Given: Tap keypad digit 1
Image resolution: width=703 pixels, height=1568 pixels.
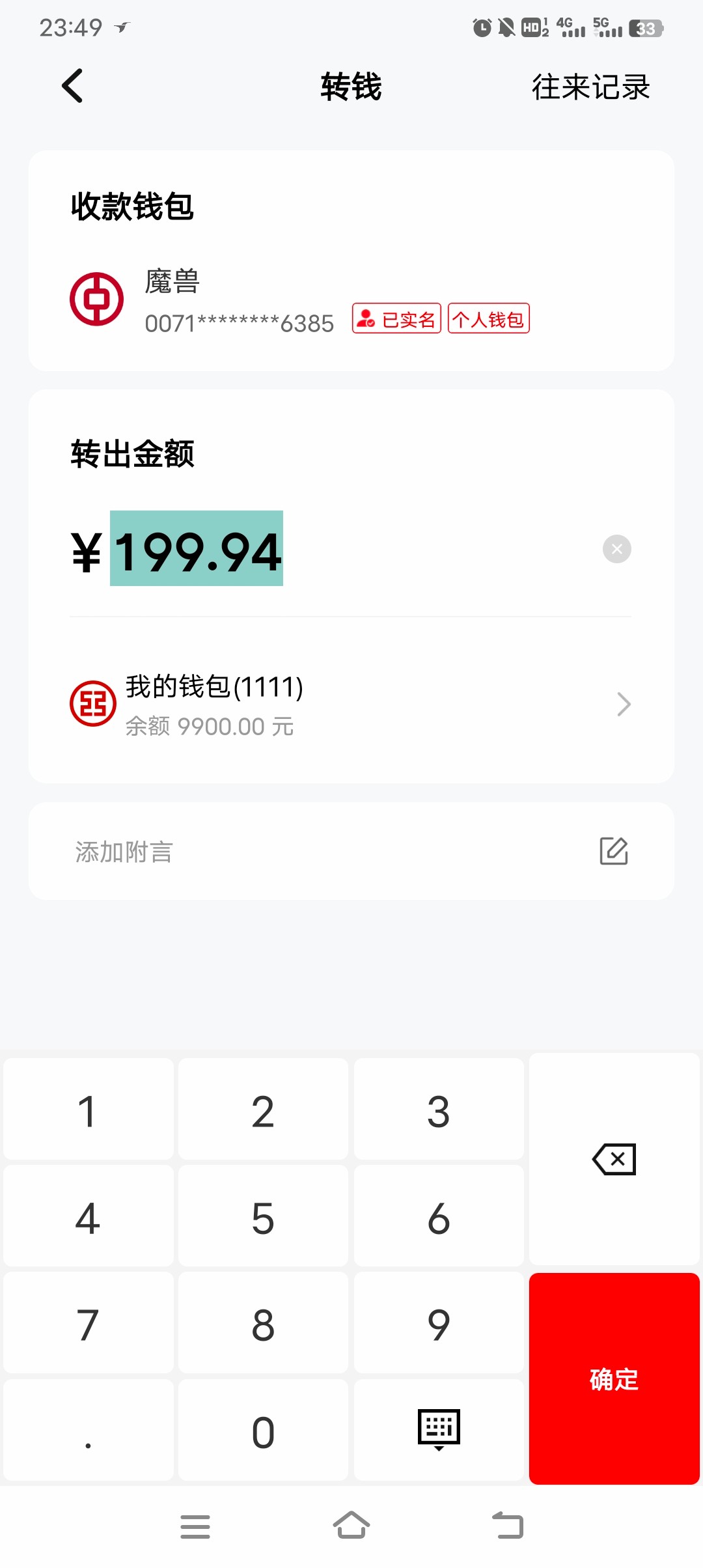Looking at the screenshot, I should pos(89,1110).
